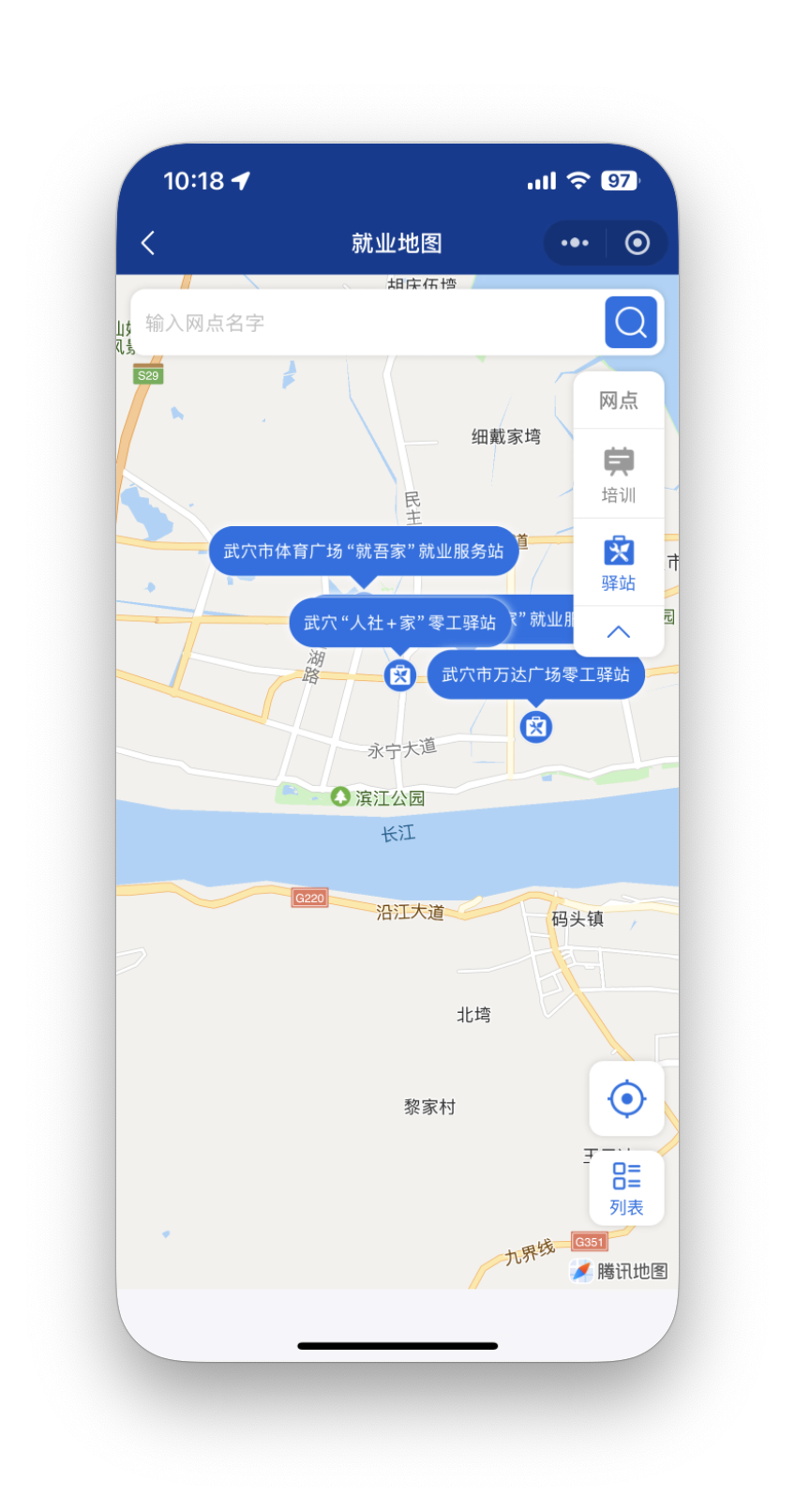Image resolution: width=795 pixels, height=1512 pixels.
Task: Tap the 腾讯地图 compass logo icon
Action: 579,1271
